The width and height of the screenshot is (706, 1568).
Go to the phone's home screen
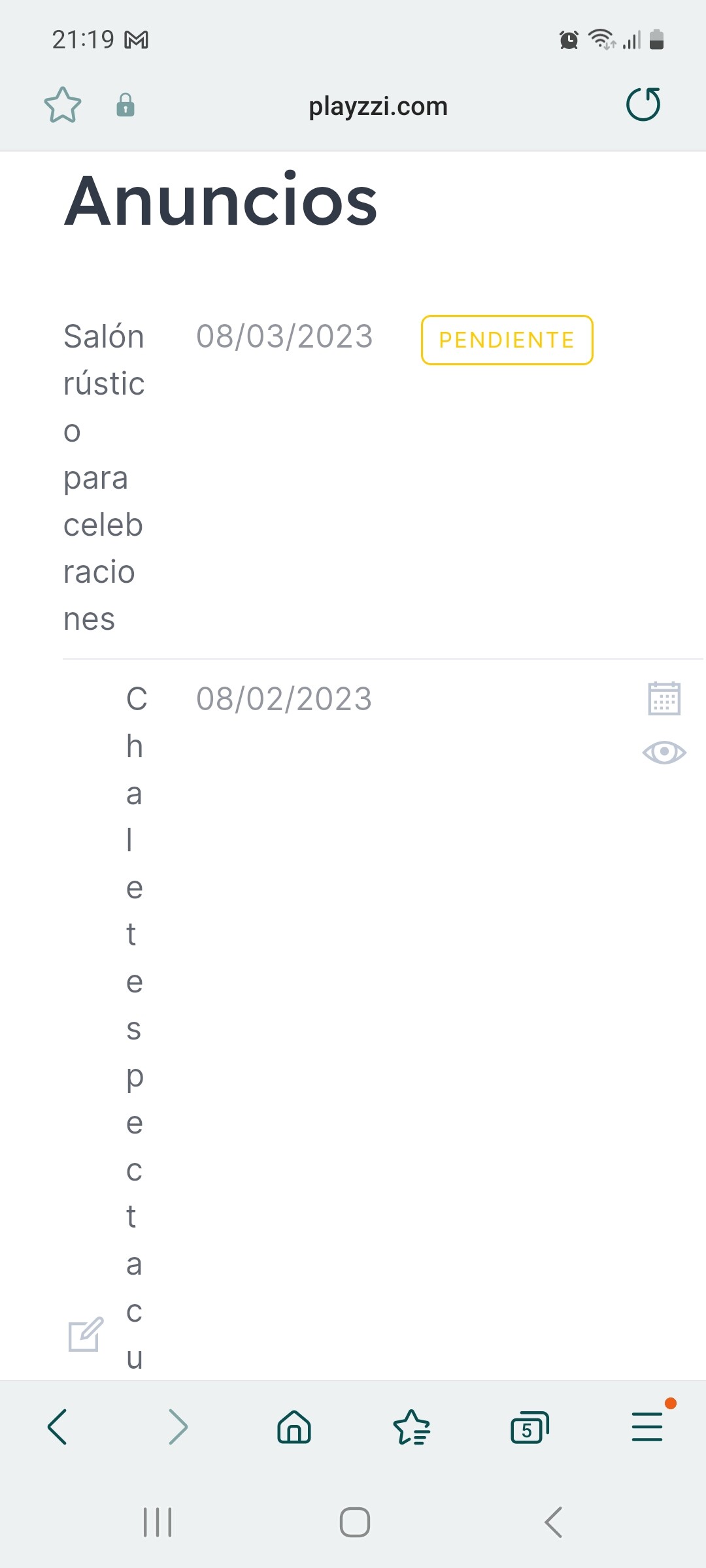coord(355,1522)
